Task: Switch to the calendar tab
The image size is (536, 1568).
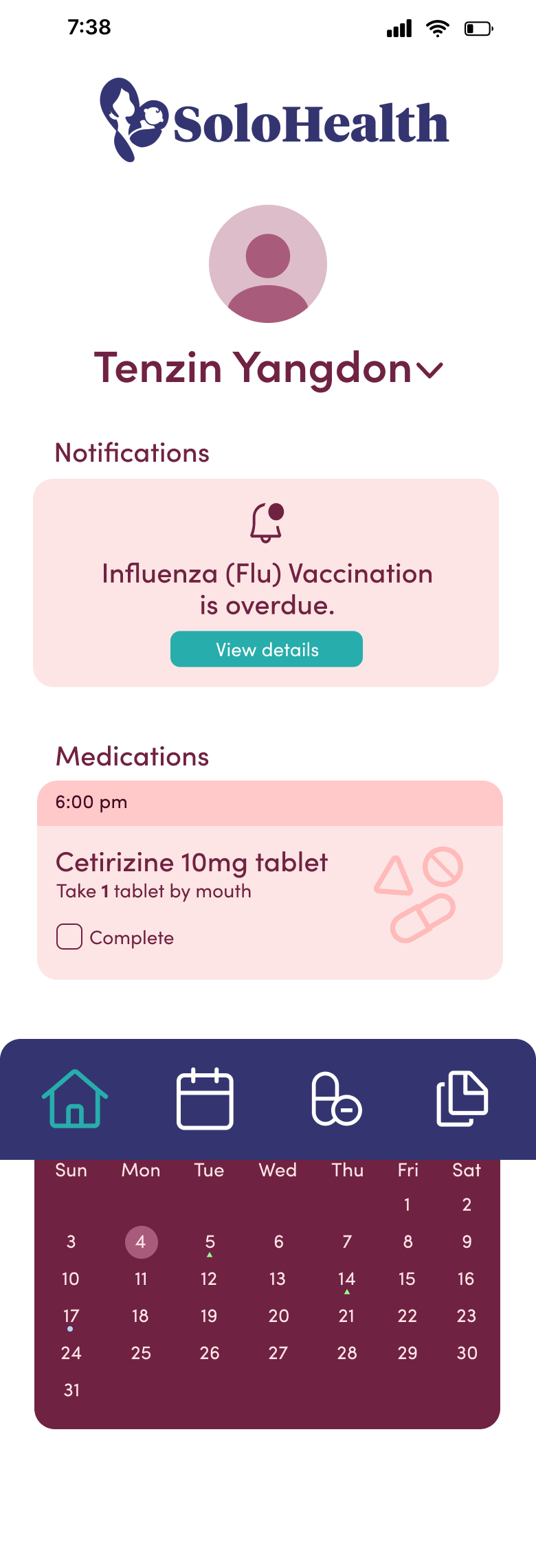Action: click(x=205, y=1099)
